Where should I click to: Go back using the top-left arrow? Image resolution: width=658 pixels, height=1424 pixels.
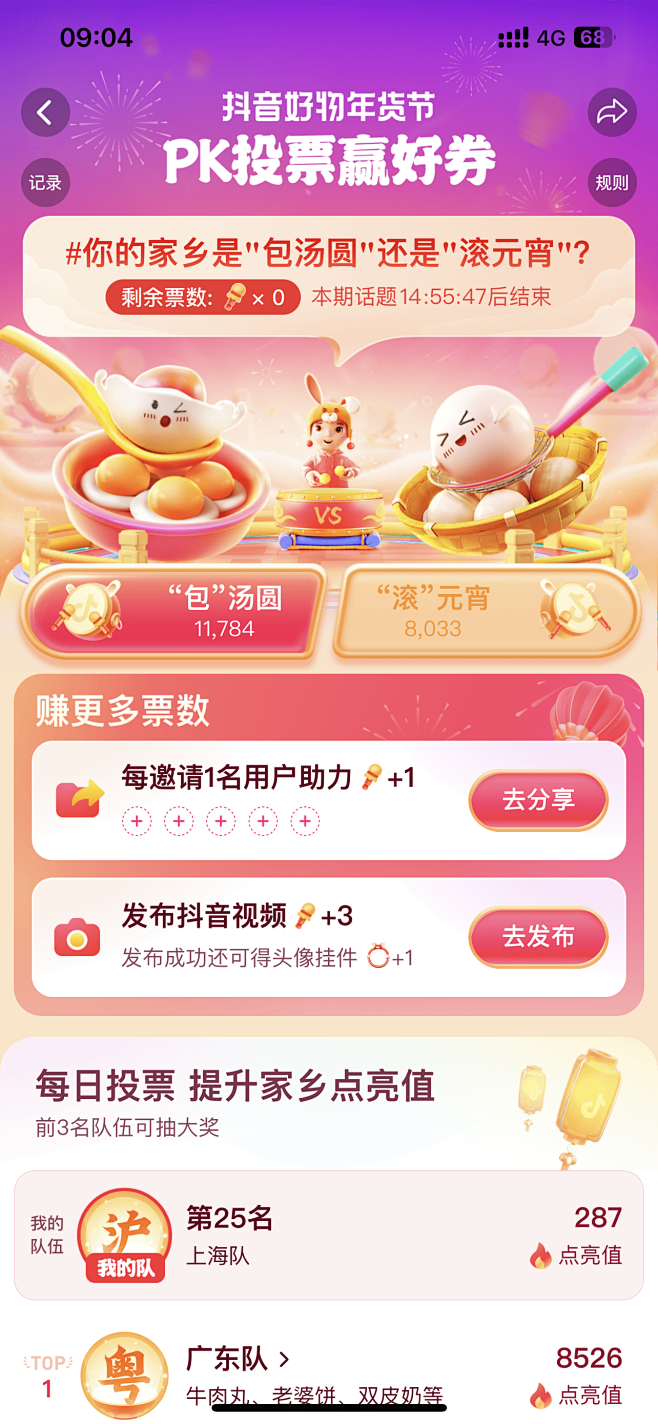click(45, 112)
